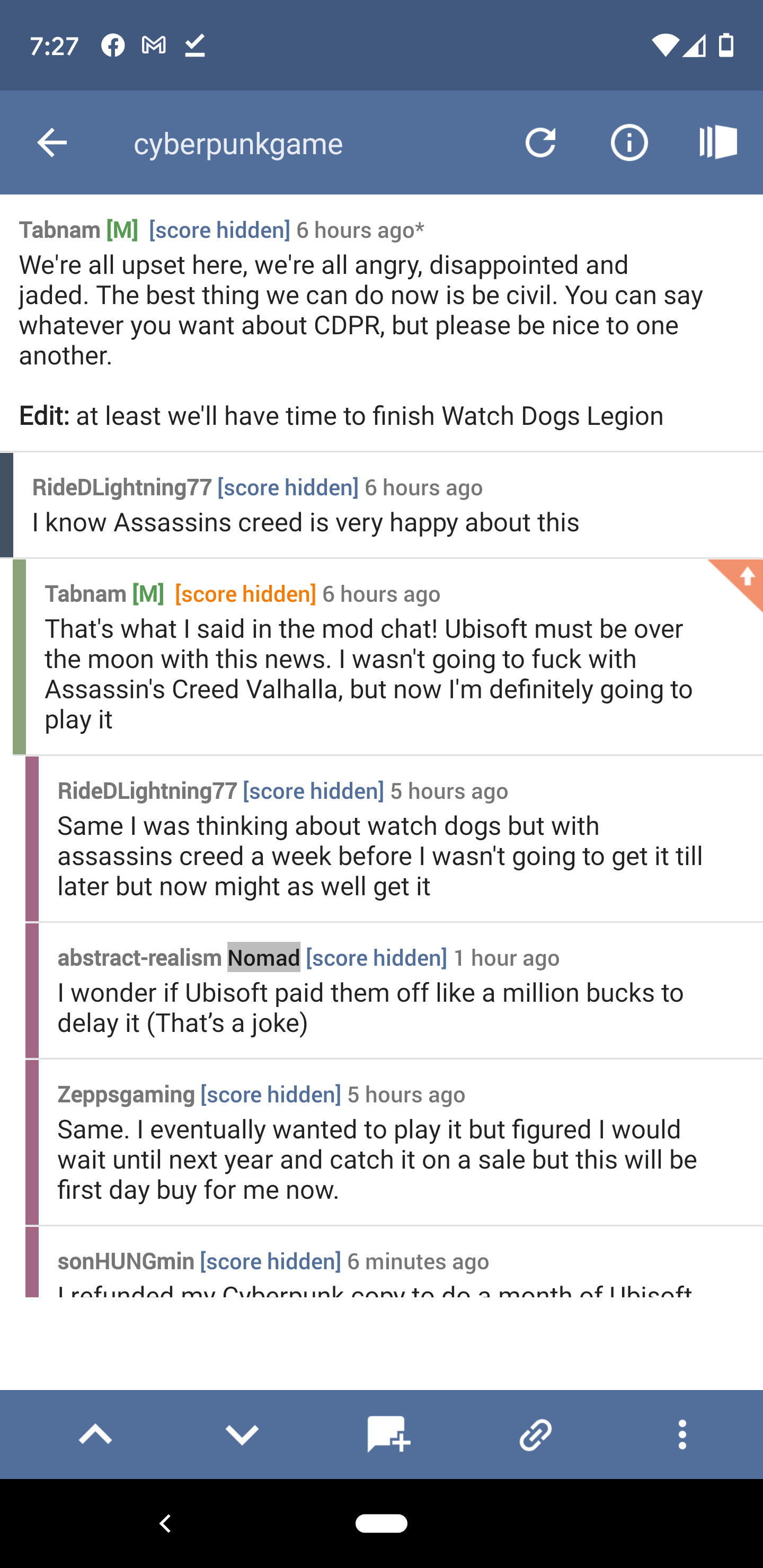
Task: Go back using the top arrow
Action: pos(52,143)
